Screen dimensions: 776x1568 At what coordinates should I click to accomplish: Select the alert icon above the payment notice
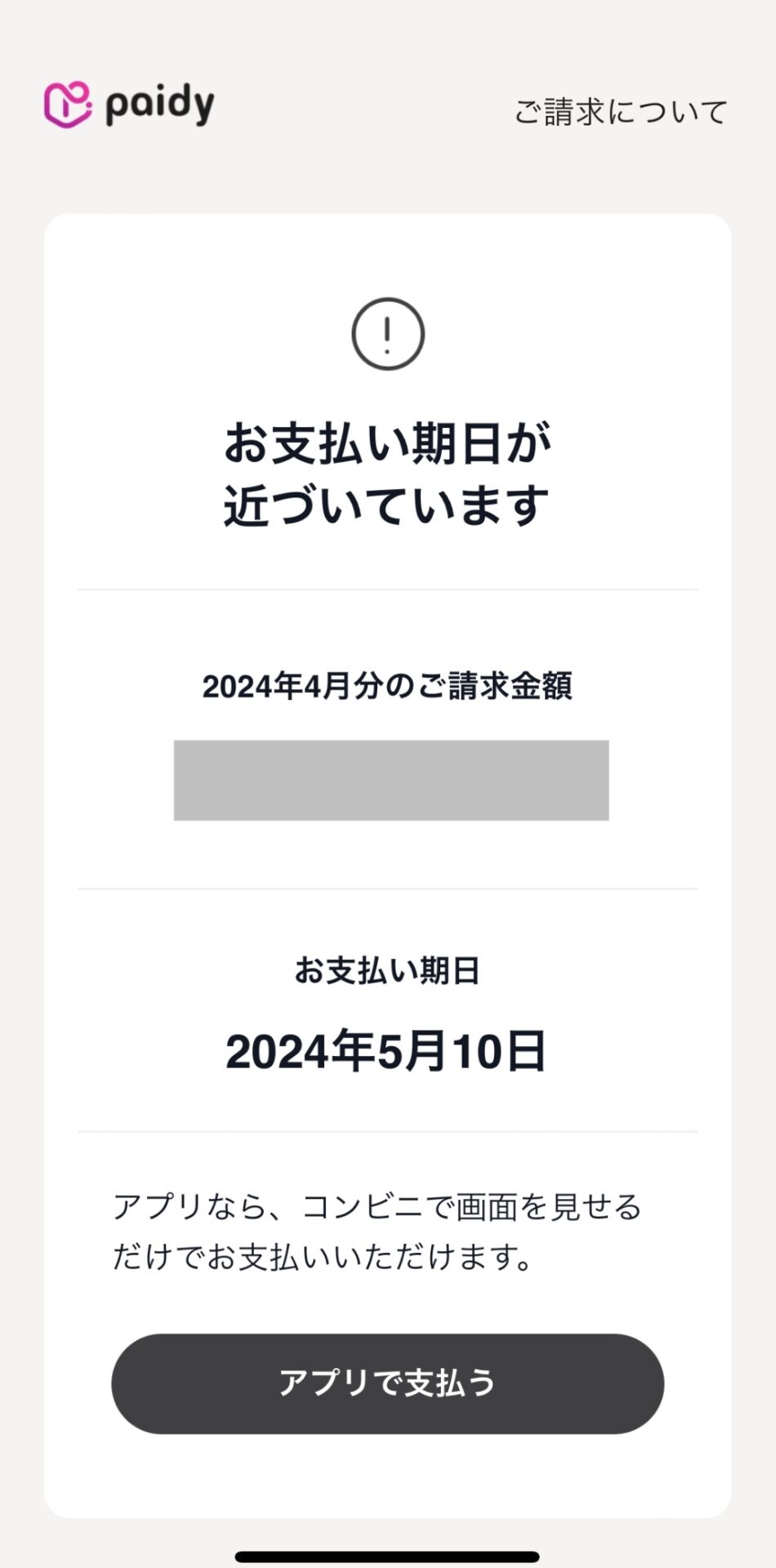(x=388, y=335)
